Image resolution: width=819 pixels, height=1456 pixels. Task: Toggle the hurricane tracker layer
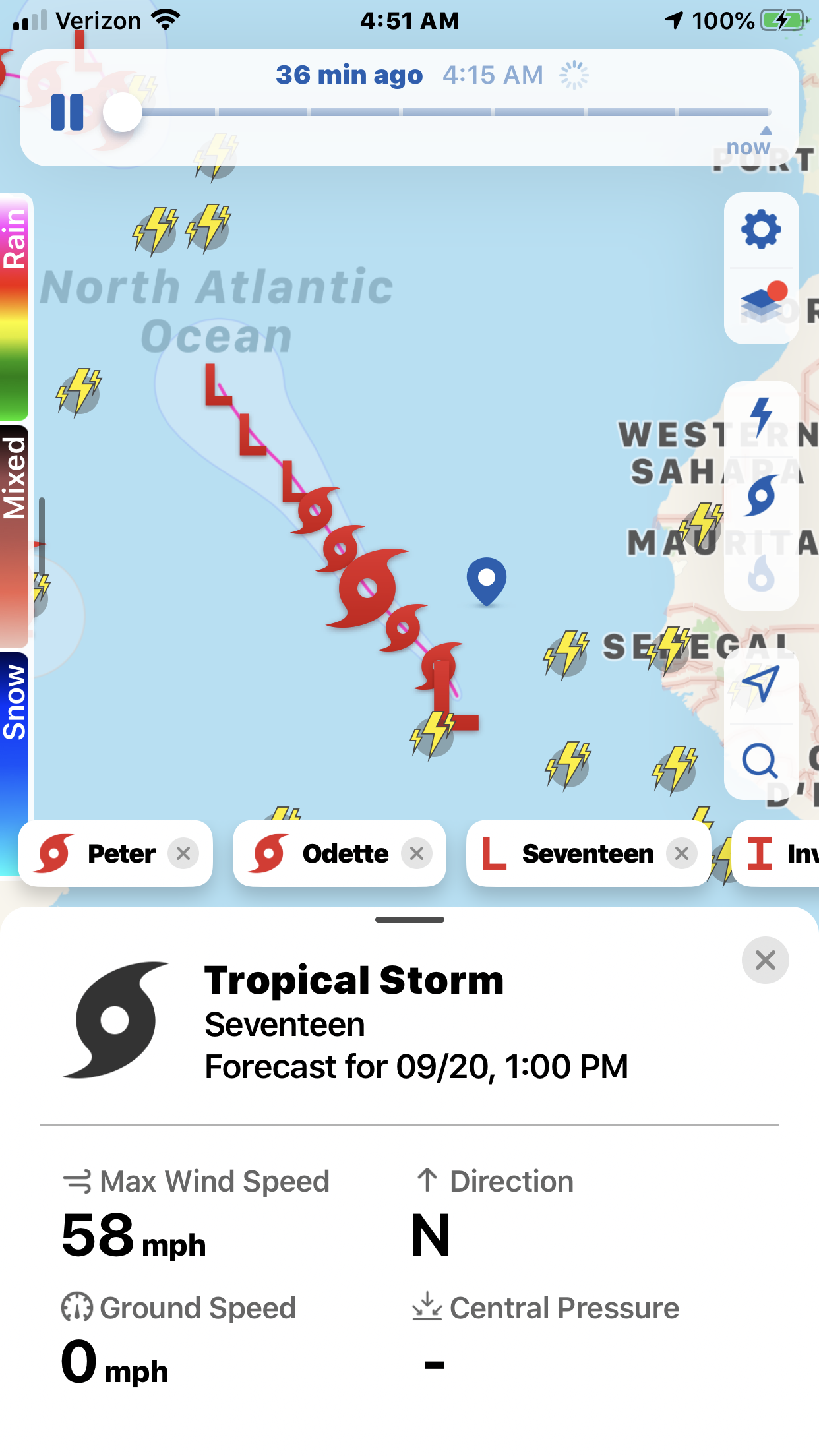tap(762, 495)
